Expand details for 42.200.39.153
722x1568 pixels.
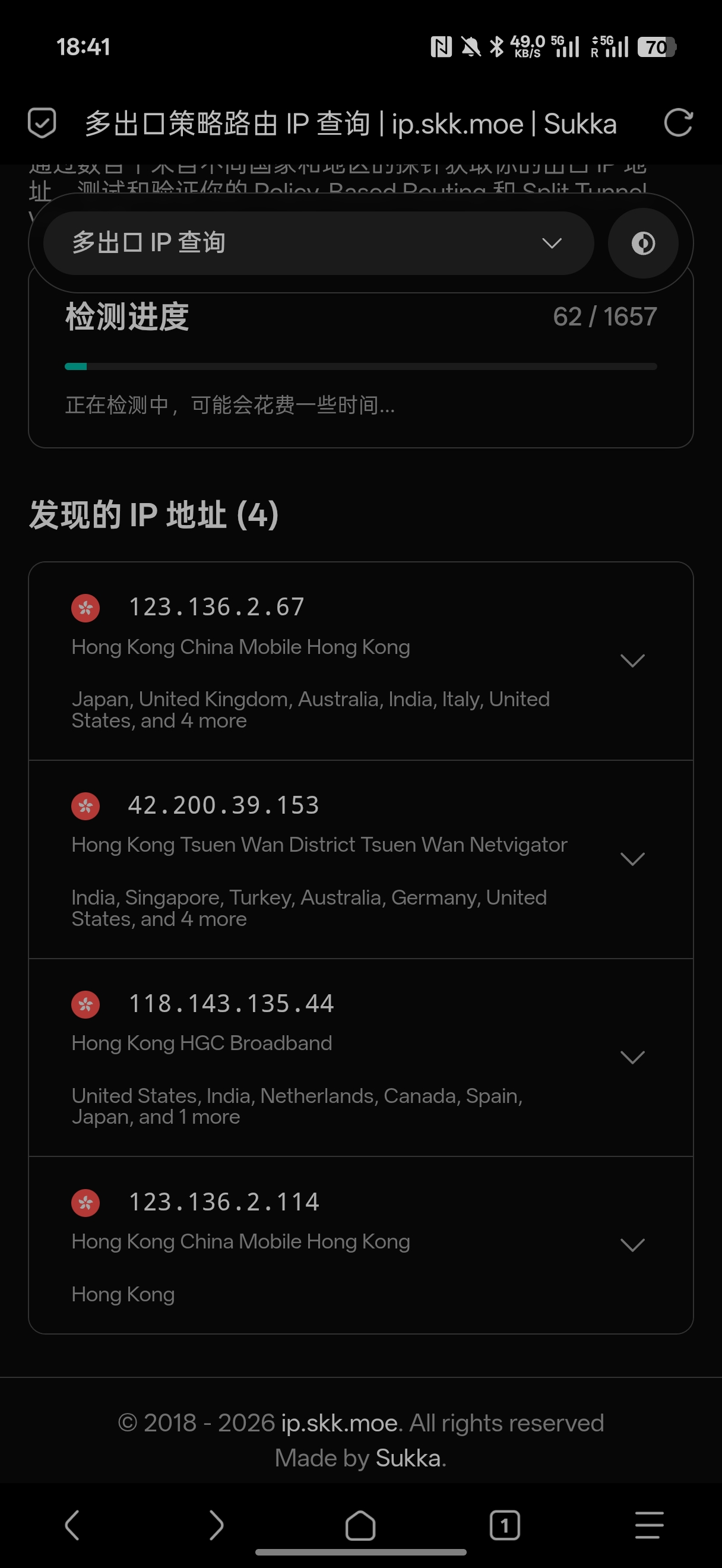click(x=632, y=859)
